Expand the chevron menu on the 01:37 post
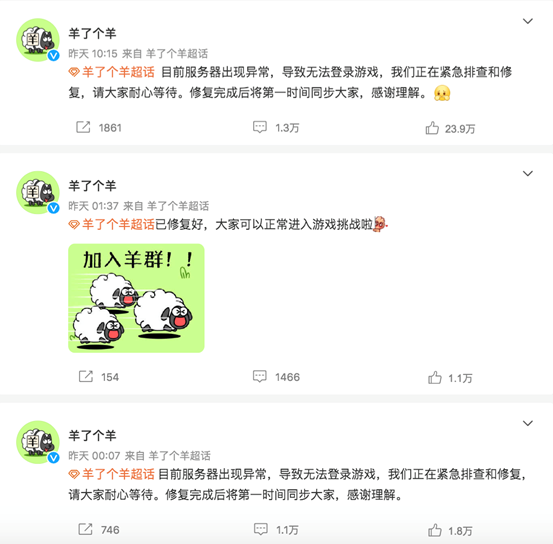This screenshot has height=544, width=553. pos(527,173)
